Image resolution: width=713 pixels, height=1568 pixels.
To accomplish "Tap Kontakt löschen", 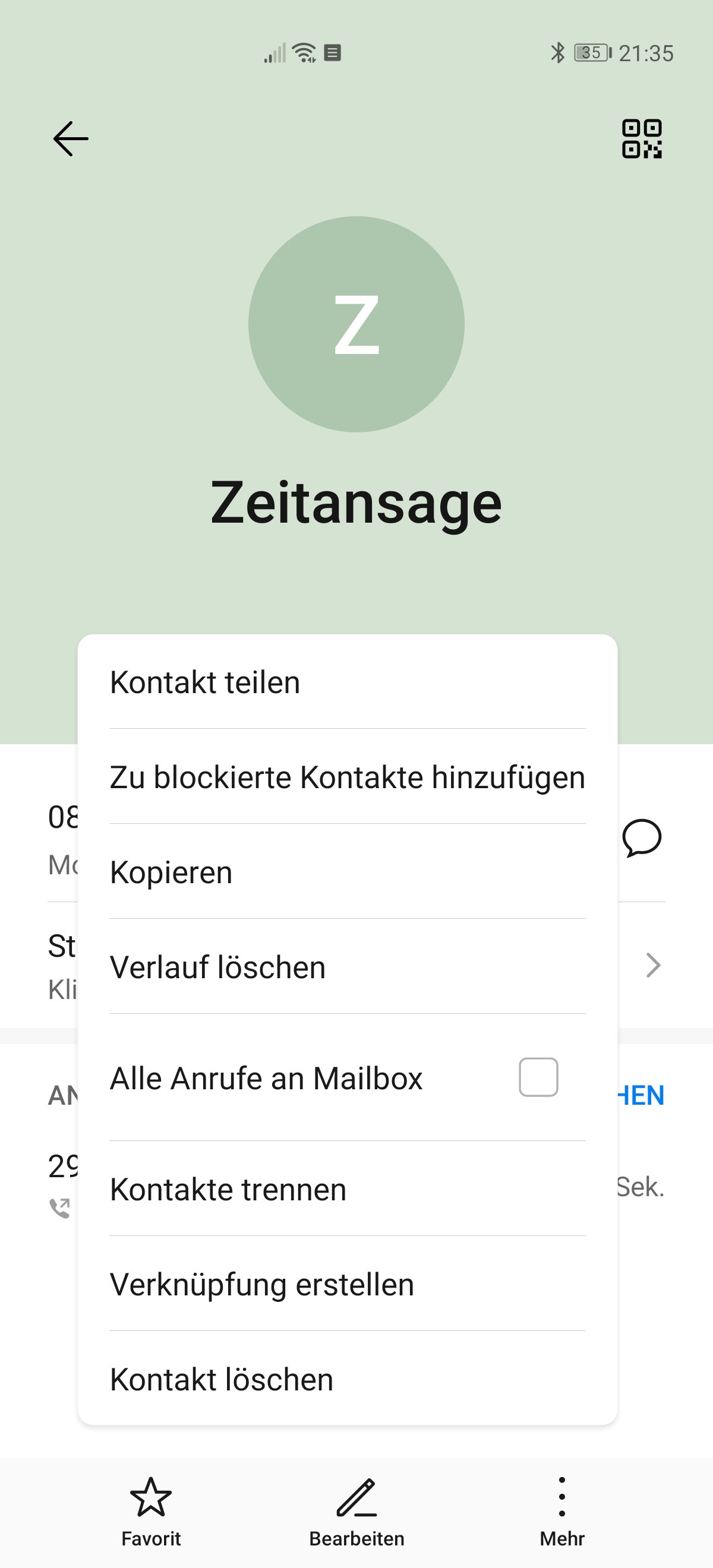I will point(347,1379).
